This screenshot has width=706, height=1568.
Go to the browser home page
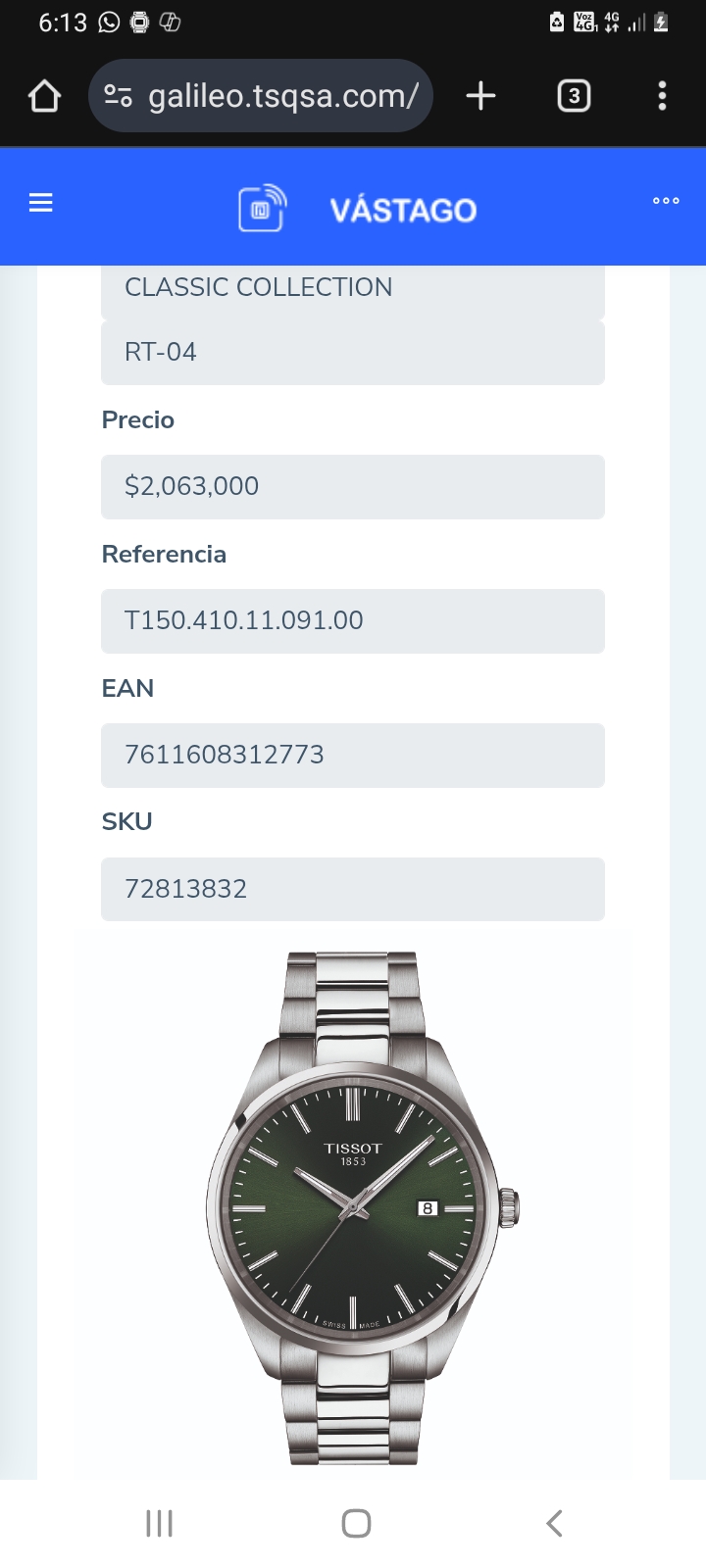click(x=45, y=96)
